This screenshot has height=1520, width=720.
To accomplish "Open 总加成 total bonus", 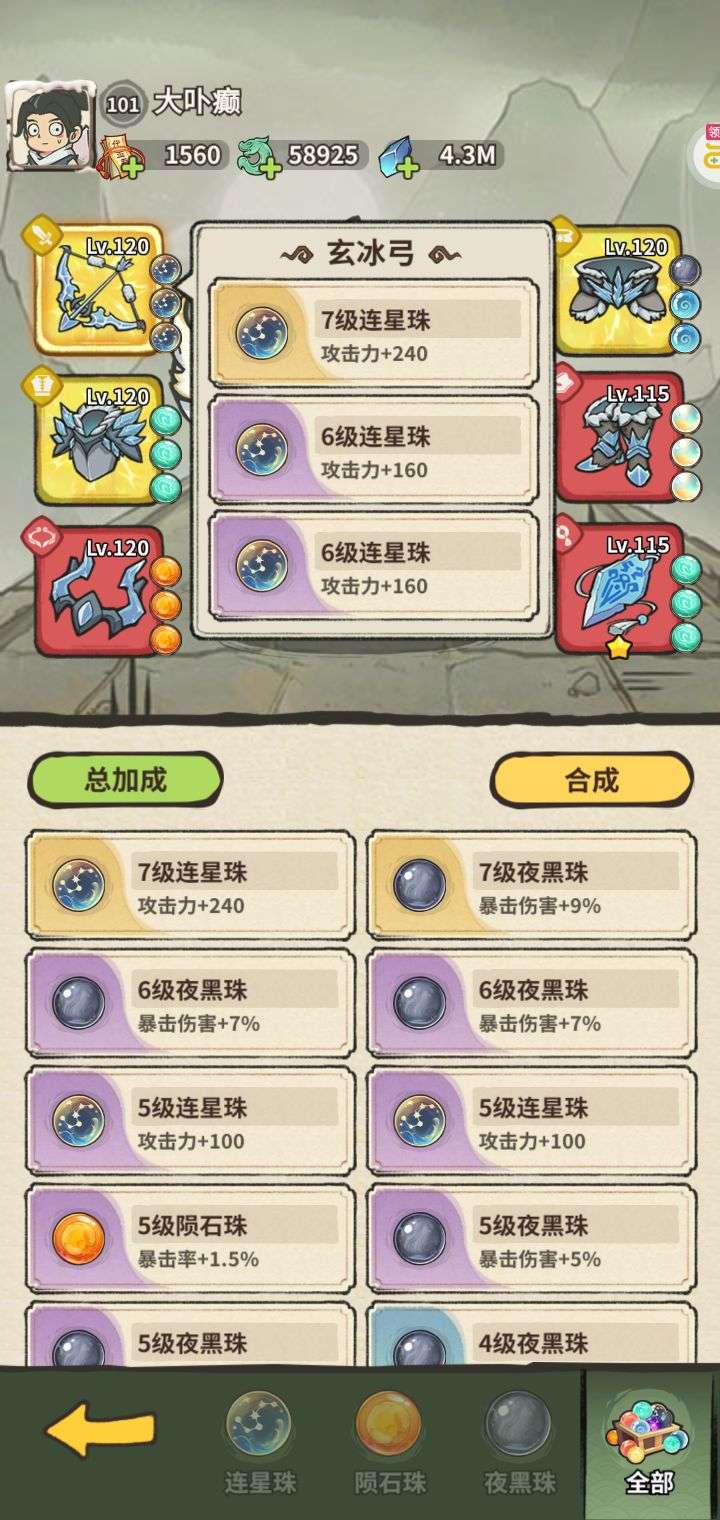I will point(125,780).
